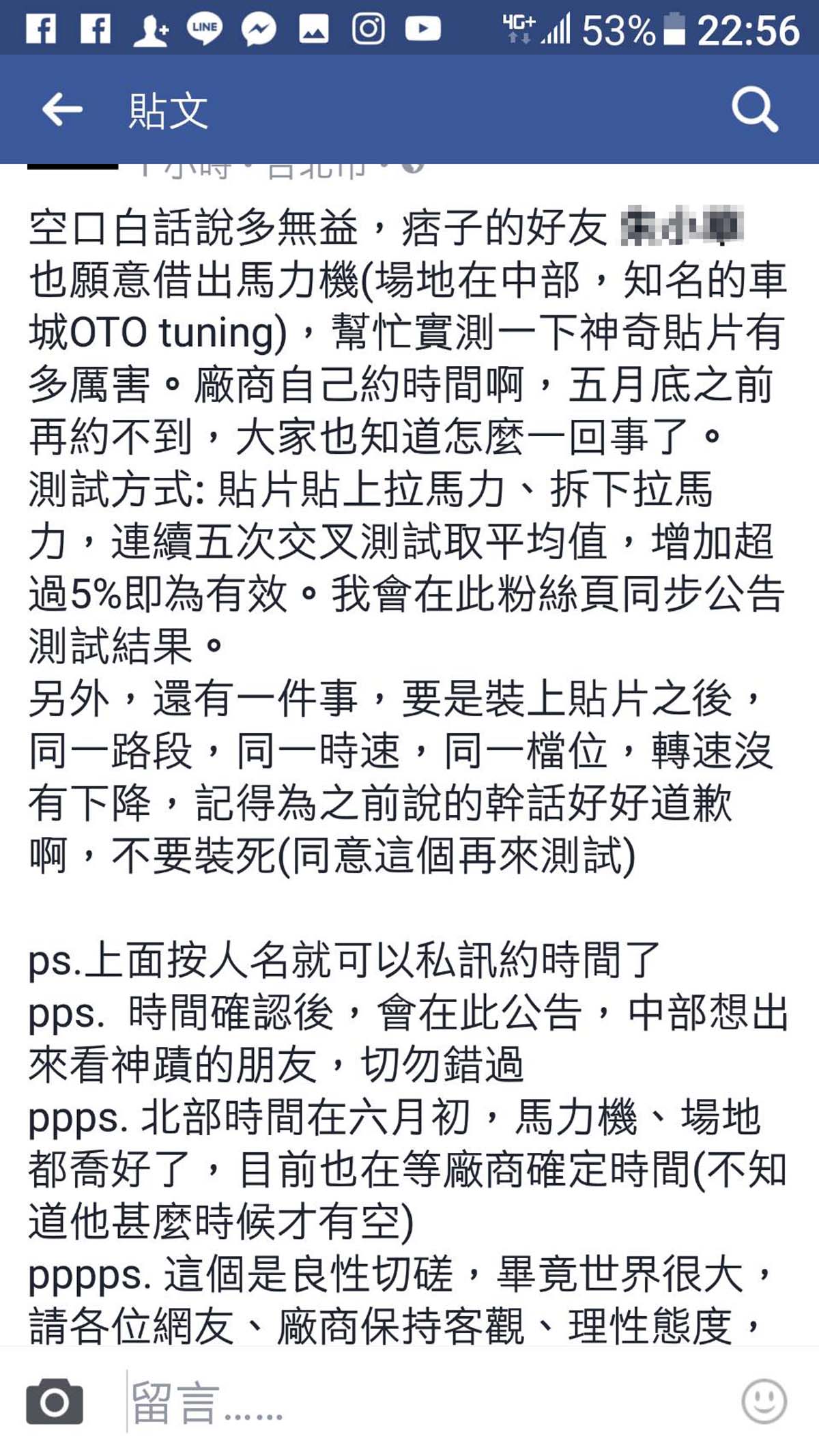Open the emoji smiley picker
Viewport: 819px width, 1456px height.
coord(764,1401)
